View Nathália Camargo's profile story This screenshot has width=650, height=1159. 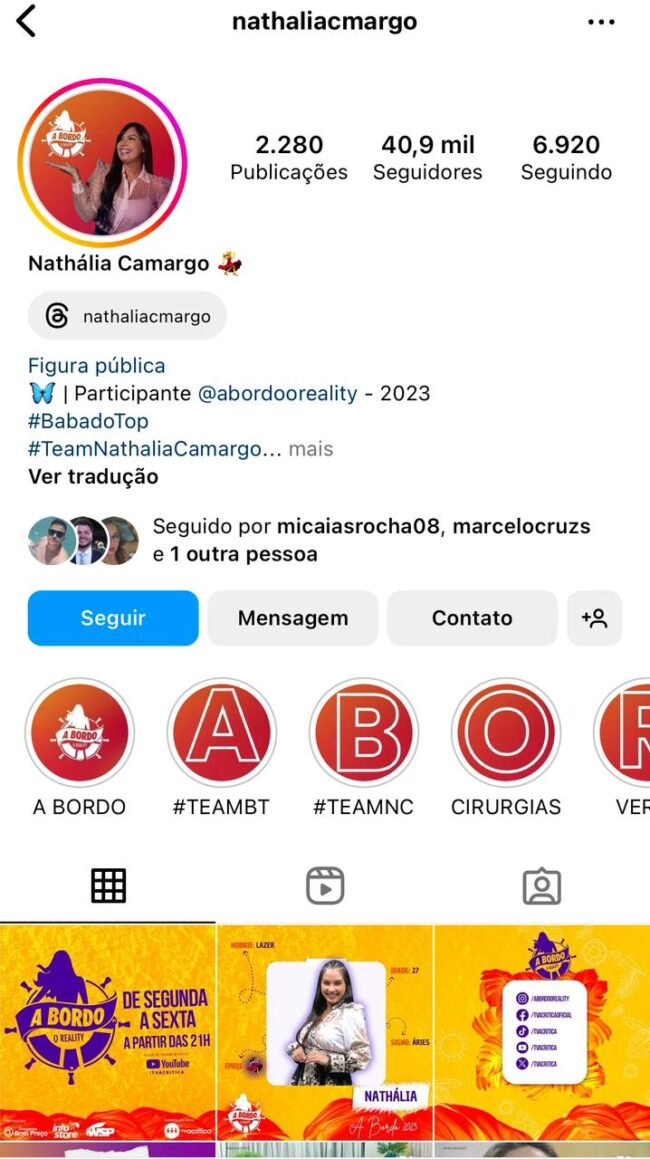point(101,162)
